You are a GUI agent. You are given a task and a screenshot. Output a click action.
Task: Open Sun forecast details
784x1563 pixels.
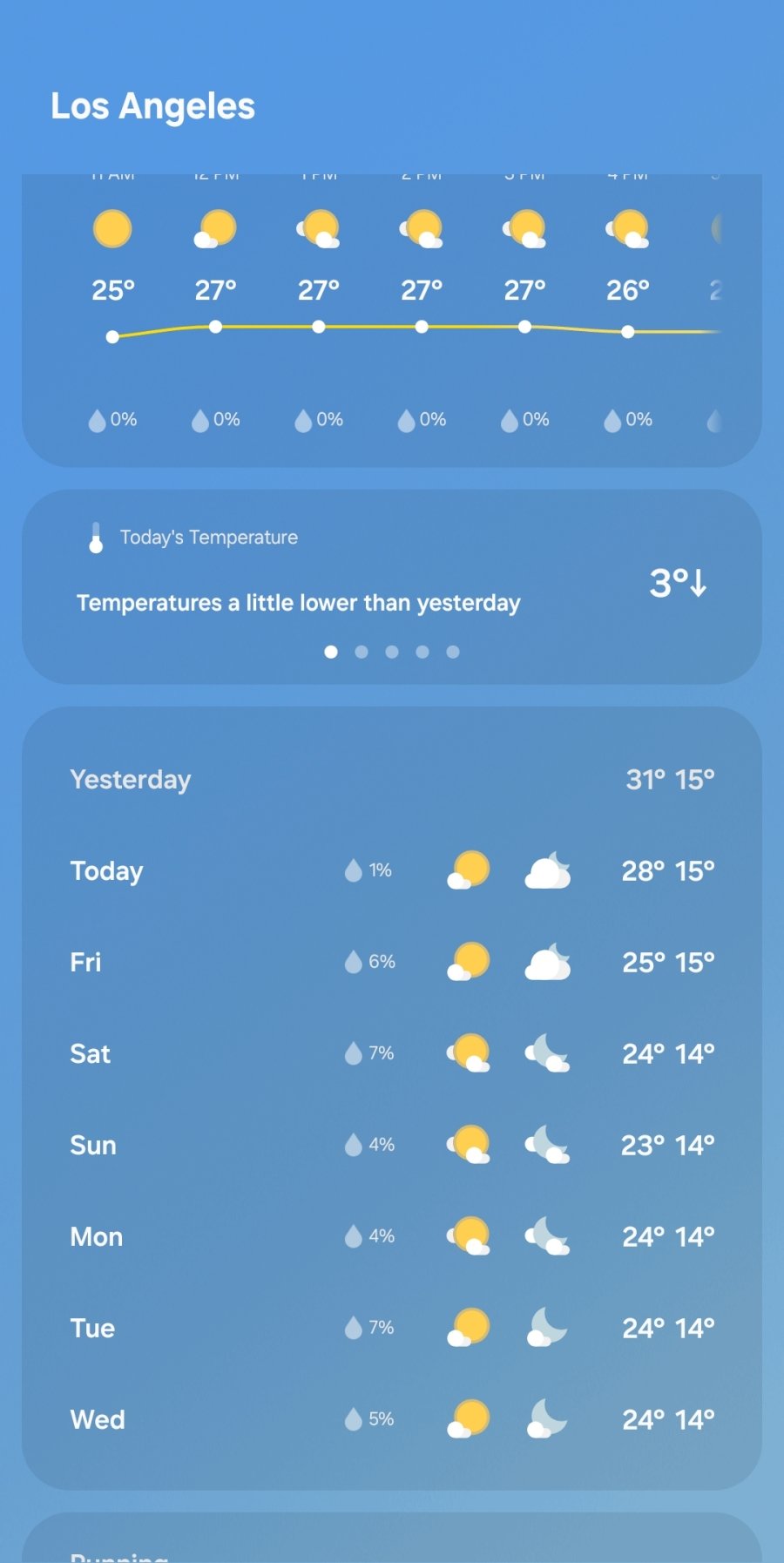pos(392,1146)
